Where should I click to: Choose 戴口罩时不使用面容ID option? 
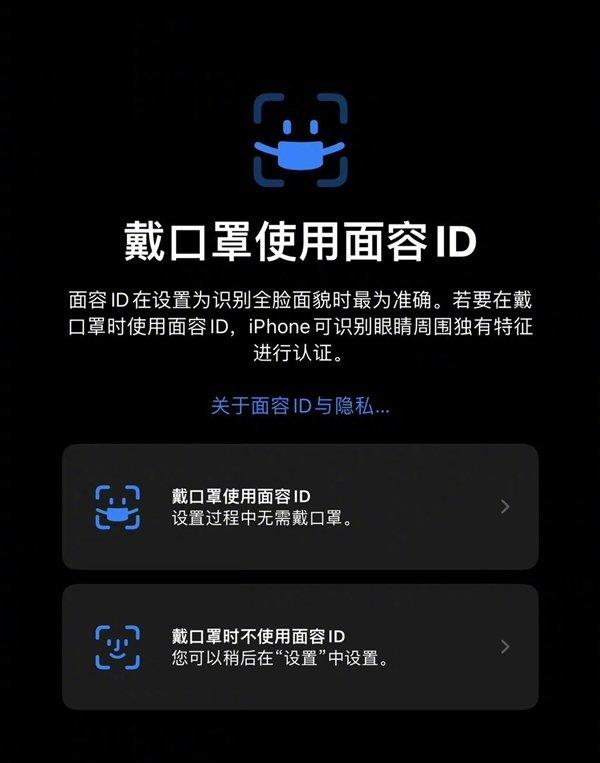tap(300, 647)
